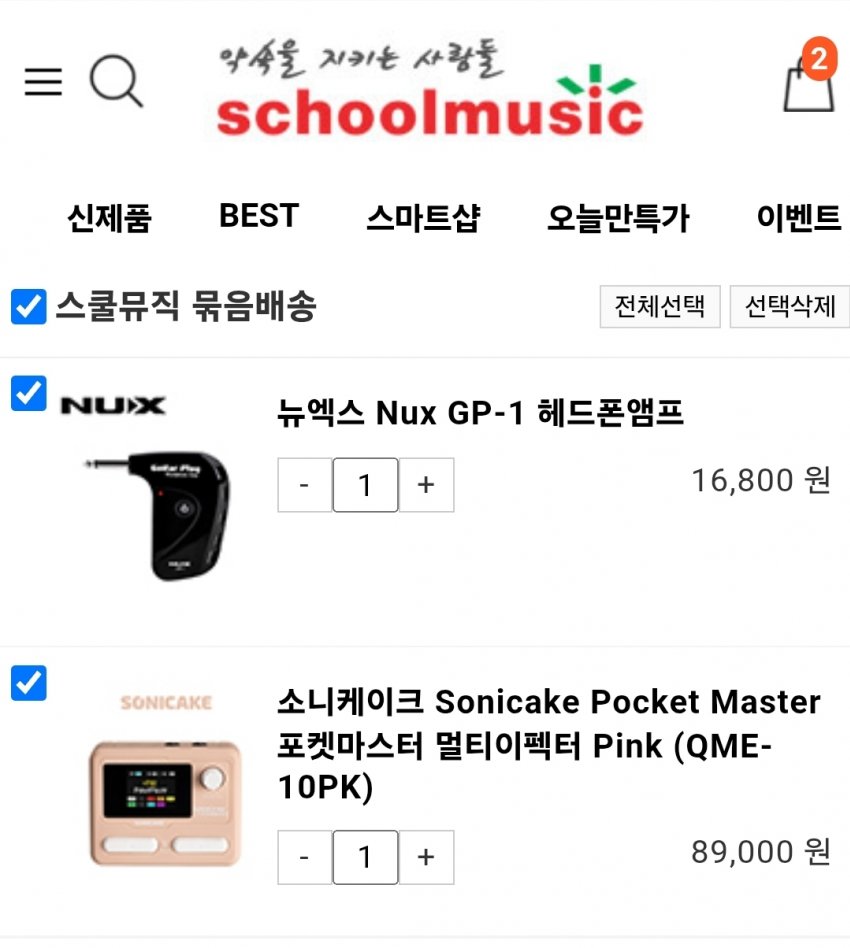
Task: Increase quantity of Sonicake Pocket Master
Action: tap(426, 857)
